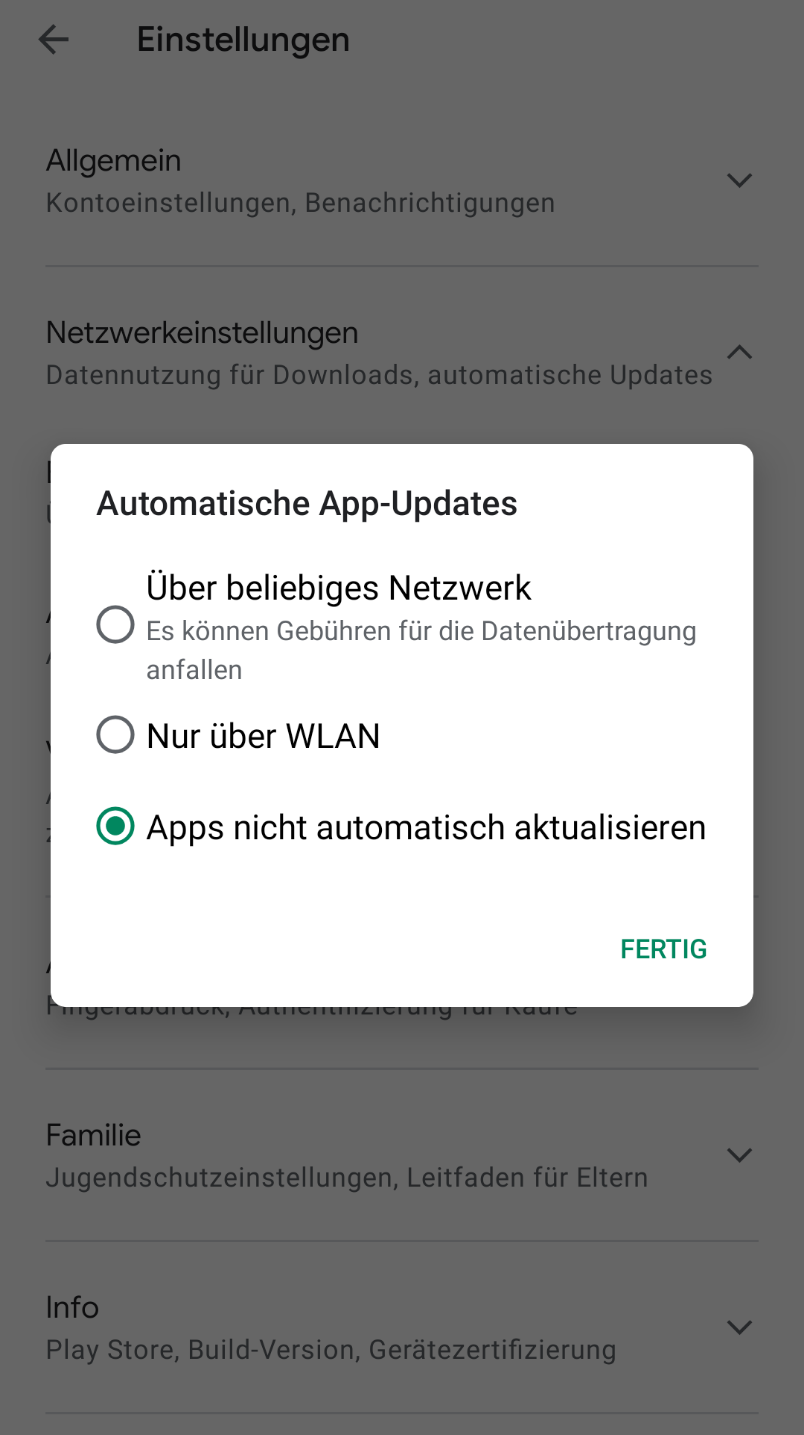
Task: Choose "Nur über WLAN" for updates
Action: coord(116,736)
